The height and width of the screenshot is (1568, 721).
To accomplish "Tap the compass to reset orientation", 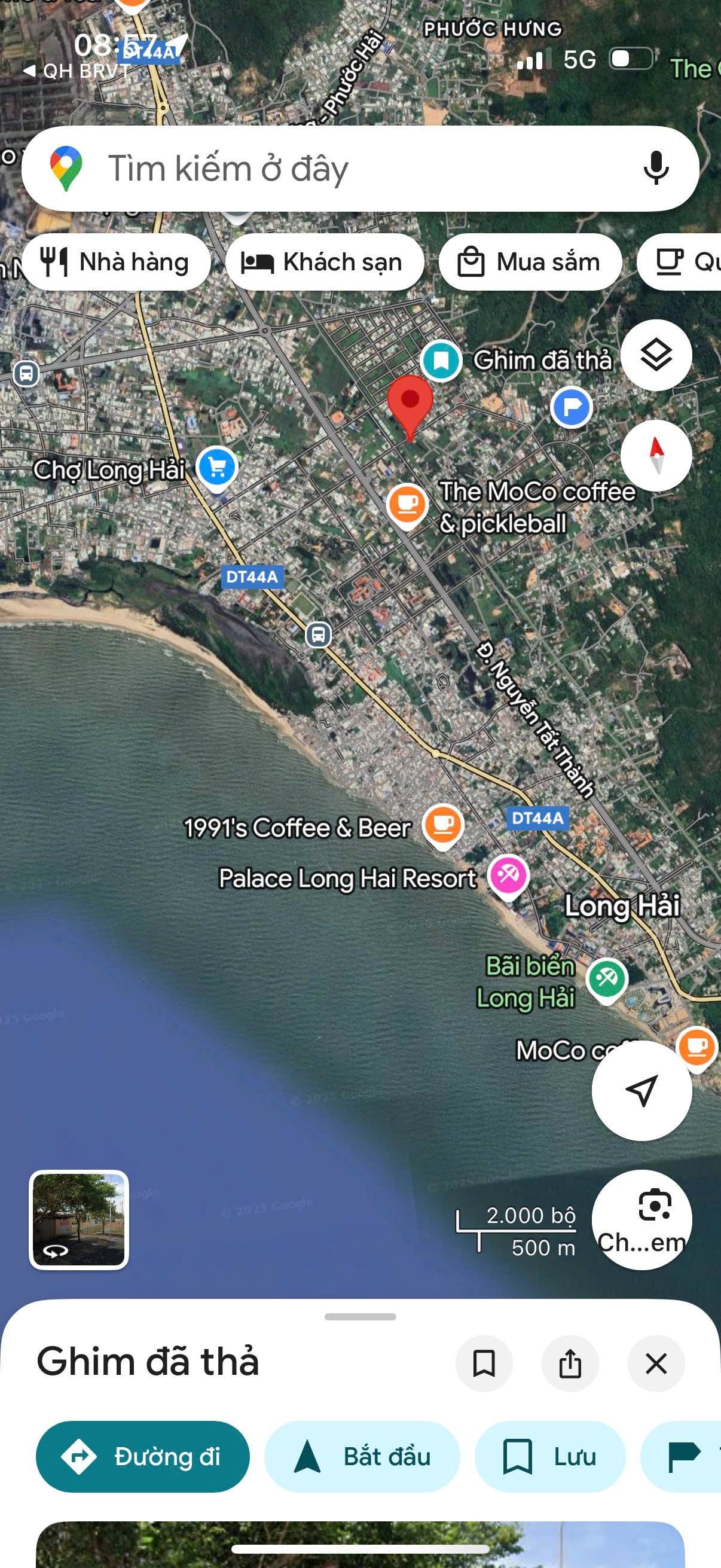I will (x=656, y=455).
